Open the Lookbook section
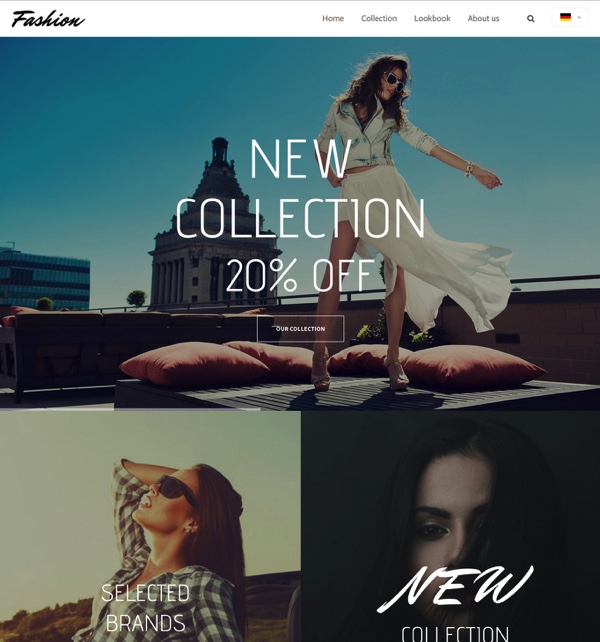This screenshot has width=600, height=642. tap(432, 18)
